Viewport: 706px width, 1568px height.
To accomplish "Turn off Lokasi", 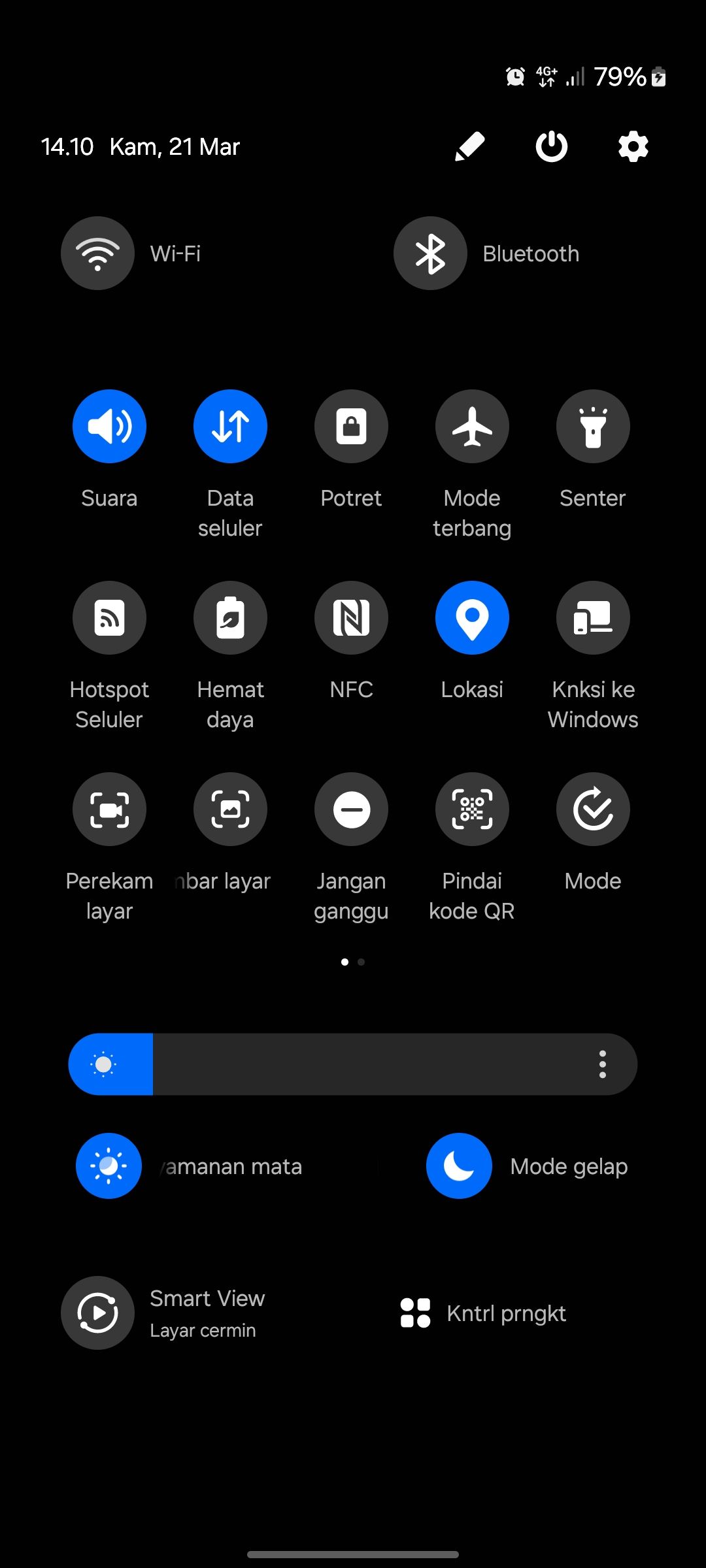I will 472,617.
